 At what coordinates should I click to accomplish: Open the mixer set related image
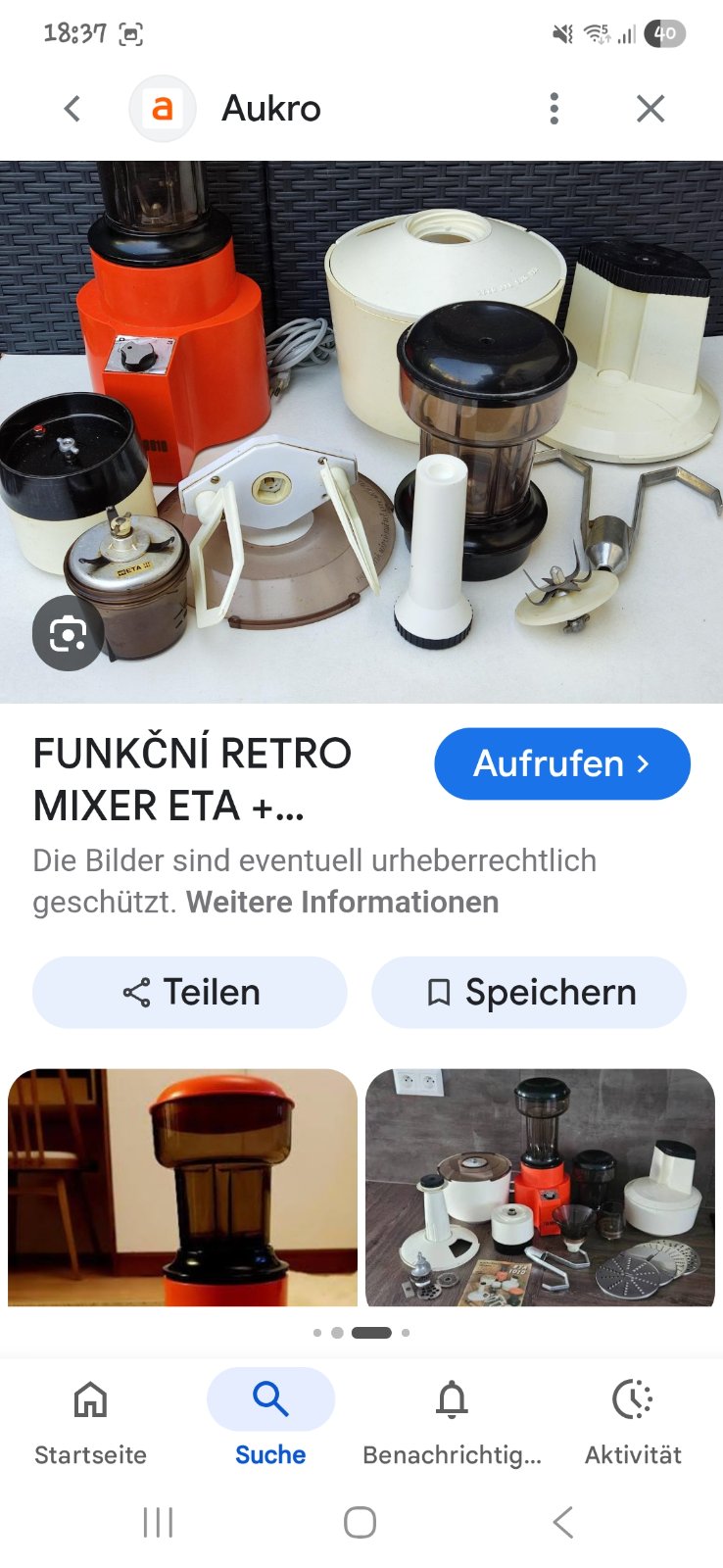point(540,1187)
